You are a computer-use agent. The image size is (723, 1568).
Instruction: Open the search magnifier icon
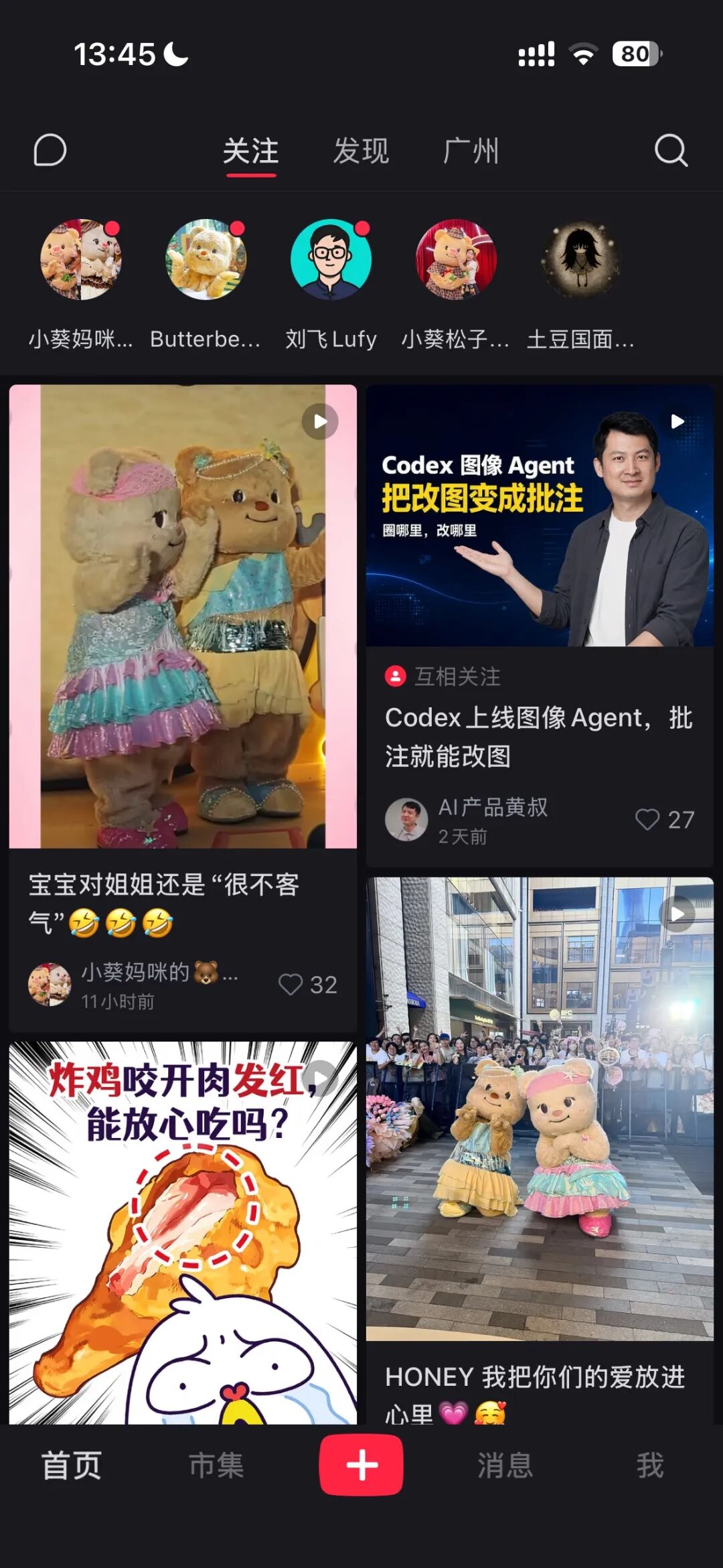tap(671, 150)
